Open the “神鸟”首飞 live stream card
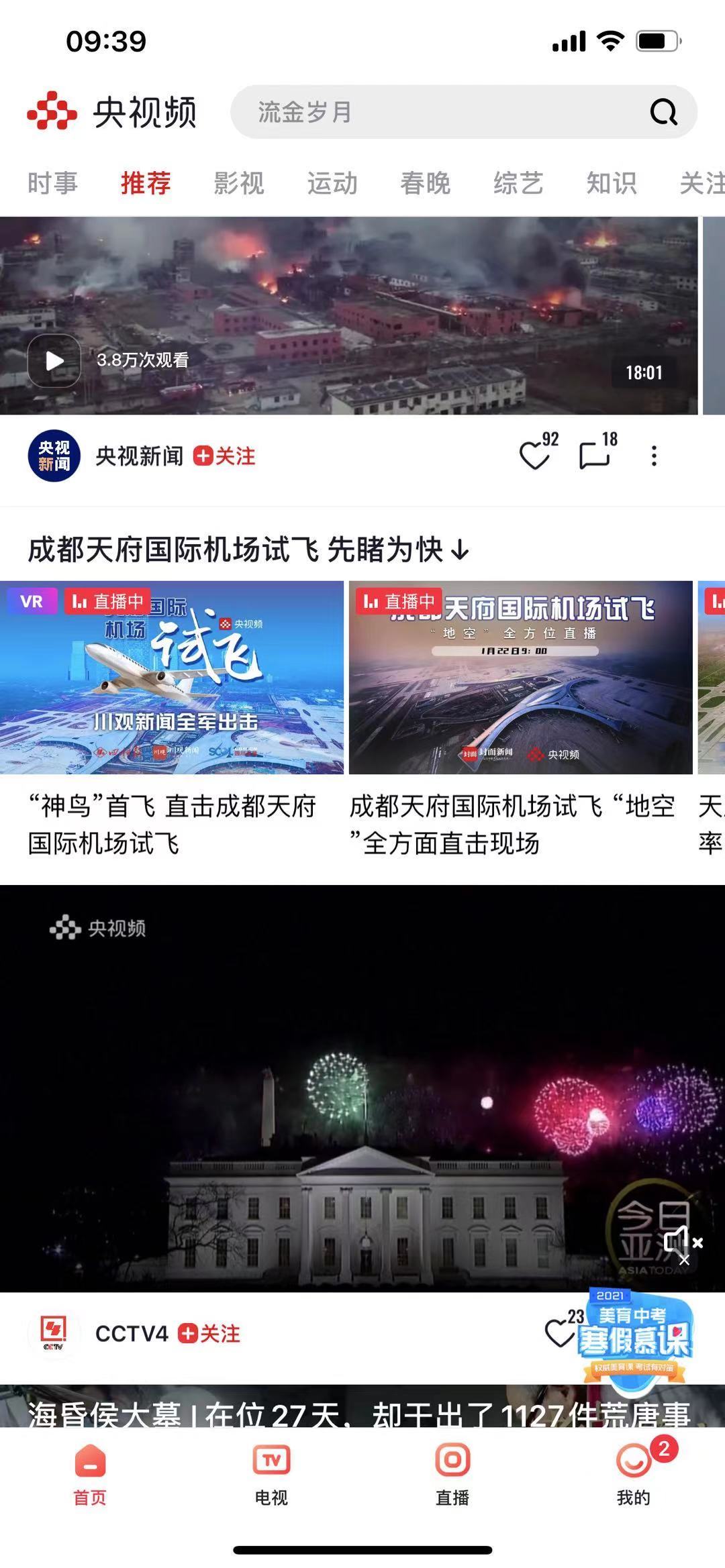Screen dimensions: 725x1568 pyautogui.click(x=172, y=678)
